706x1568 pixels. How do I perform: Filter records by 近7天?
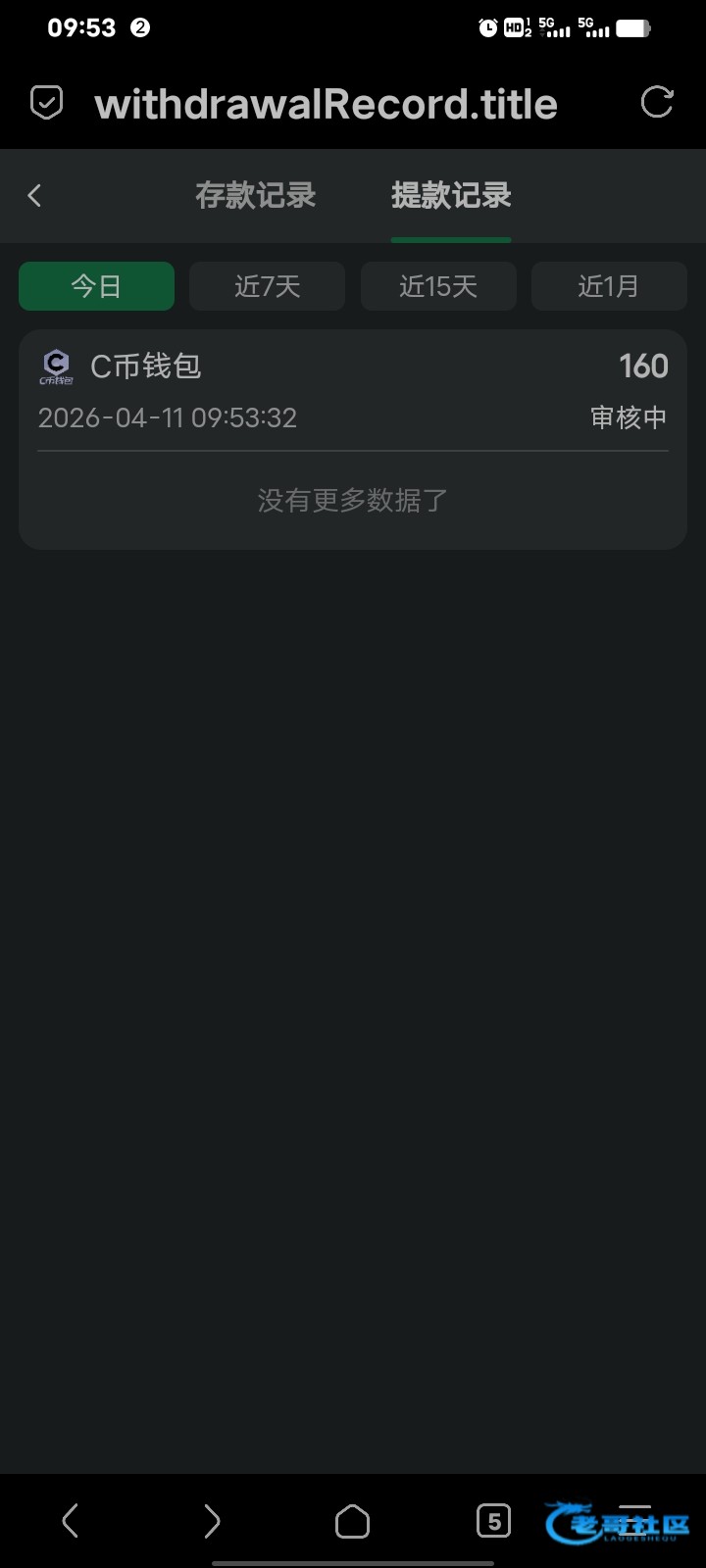[267, 286]
